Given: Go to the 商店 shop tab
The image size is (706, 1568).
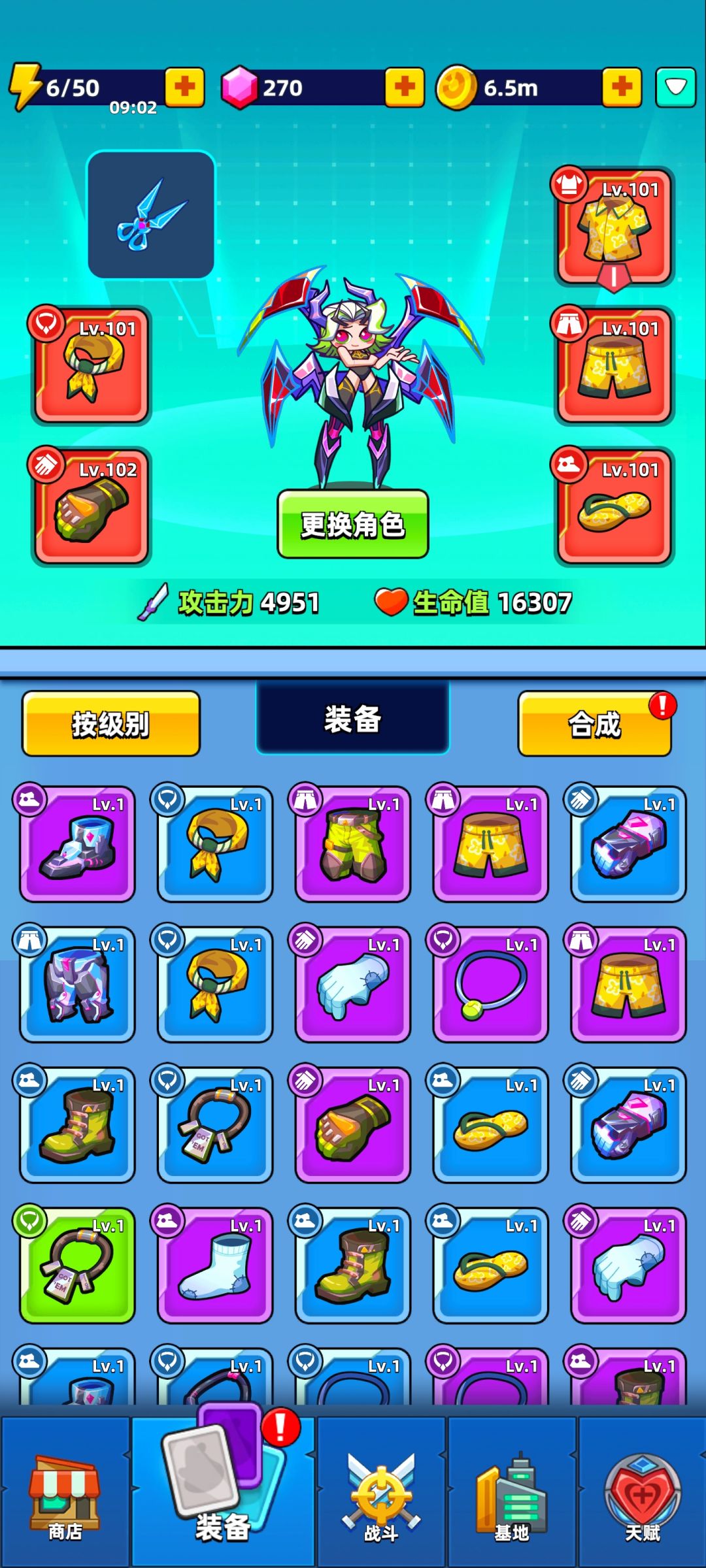Looking at the screenshot, I should 65,1493.
